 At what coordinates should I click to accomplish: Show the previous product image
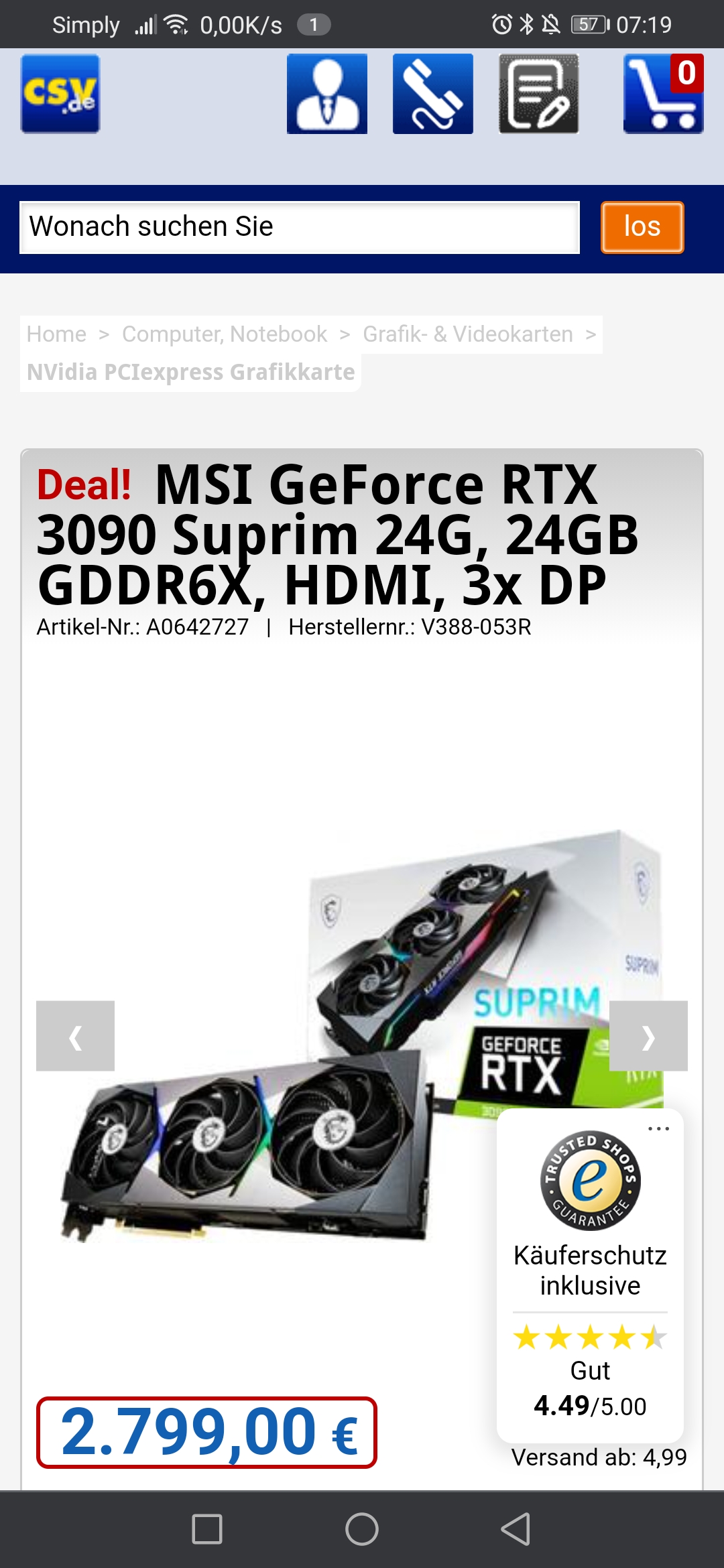pos(75,1036)
